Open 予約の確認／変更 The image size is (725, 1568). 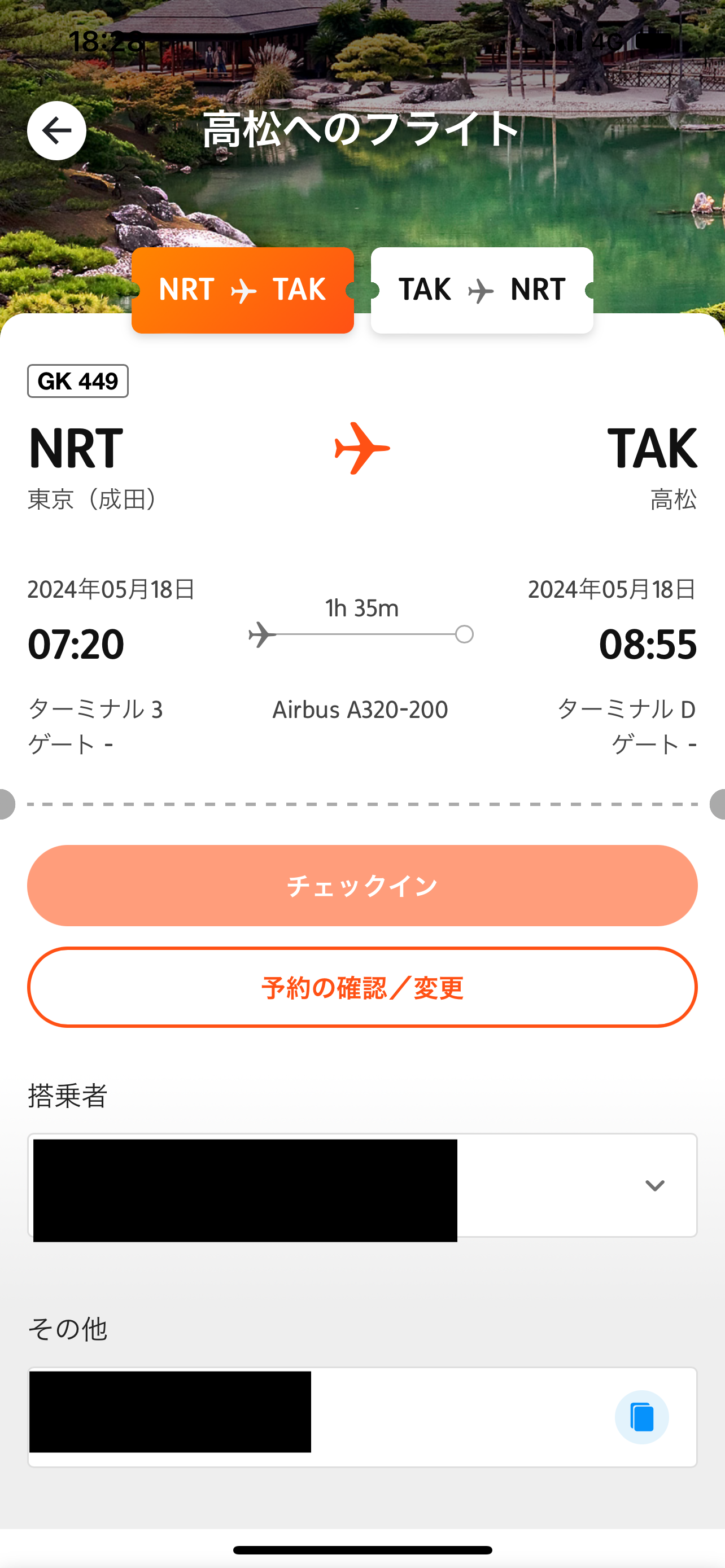[x=362, y=987]
